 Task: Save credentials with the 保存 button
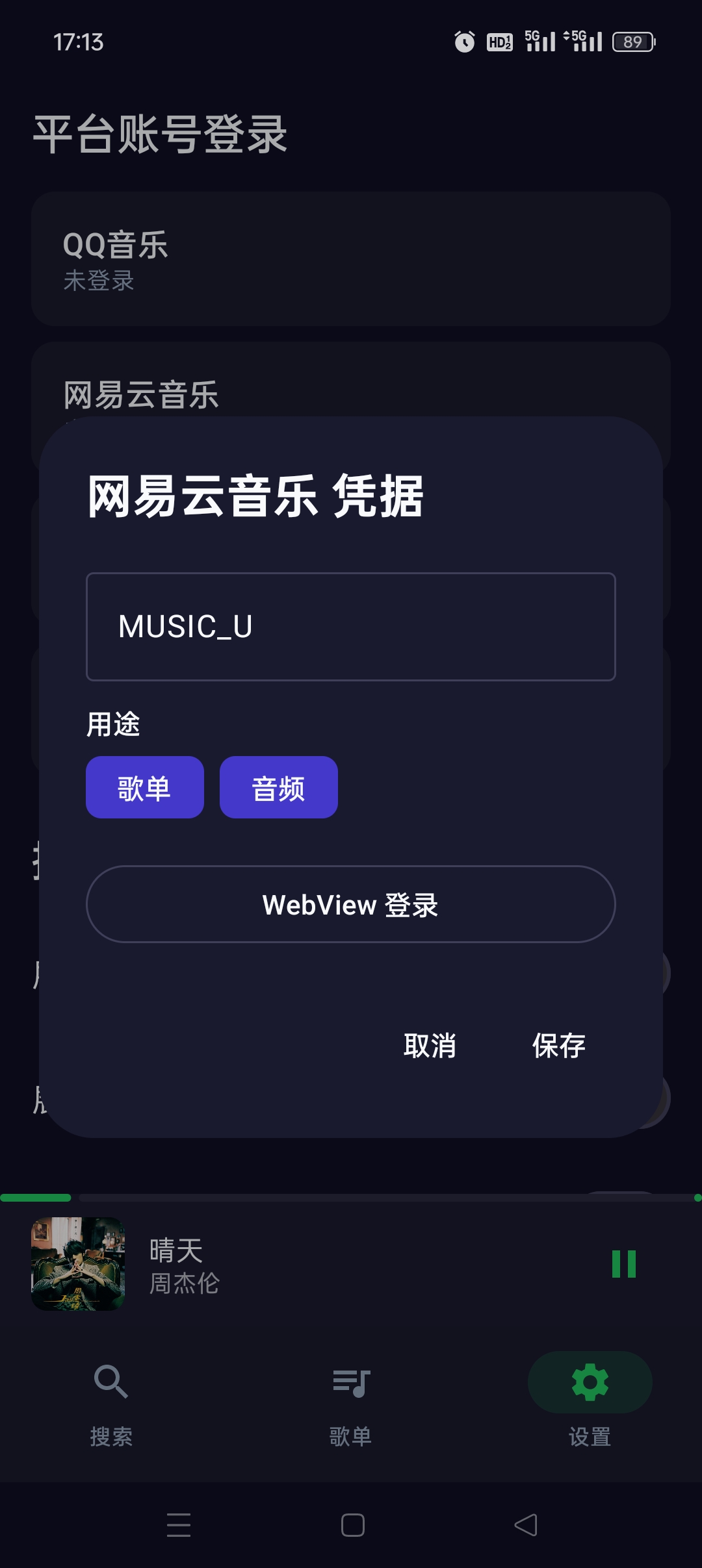coord(559,1045)
